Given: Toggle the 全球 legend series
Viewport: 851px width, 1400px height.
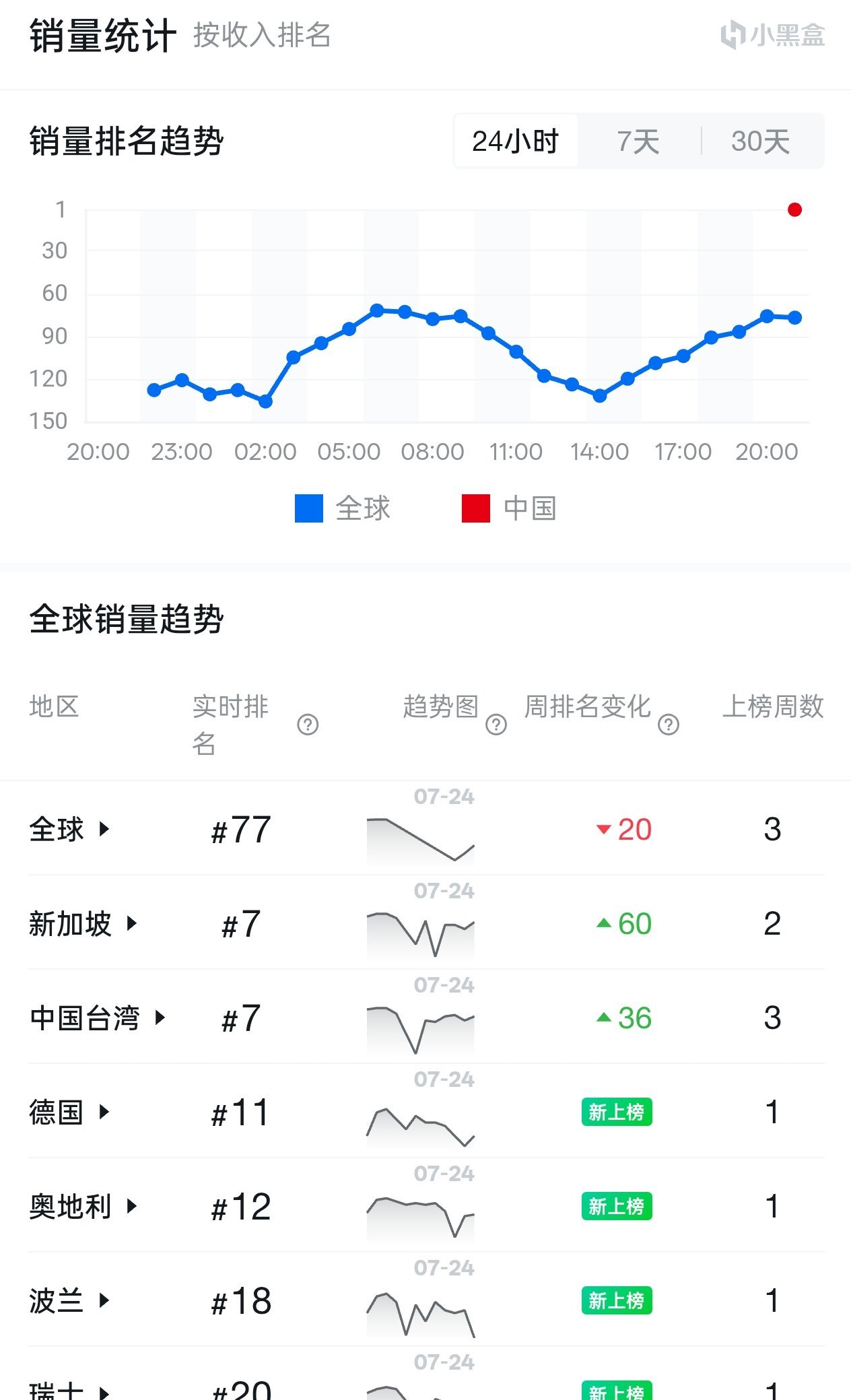Looking at the screenshot, I should tap(343, 508).
